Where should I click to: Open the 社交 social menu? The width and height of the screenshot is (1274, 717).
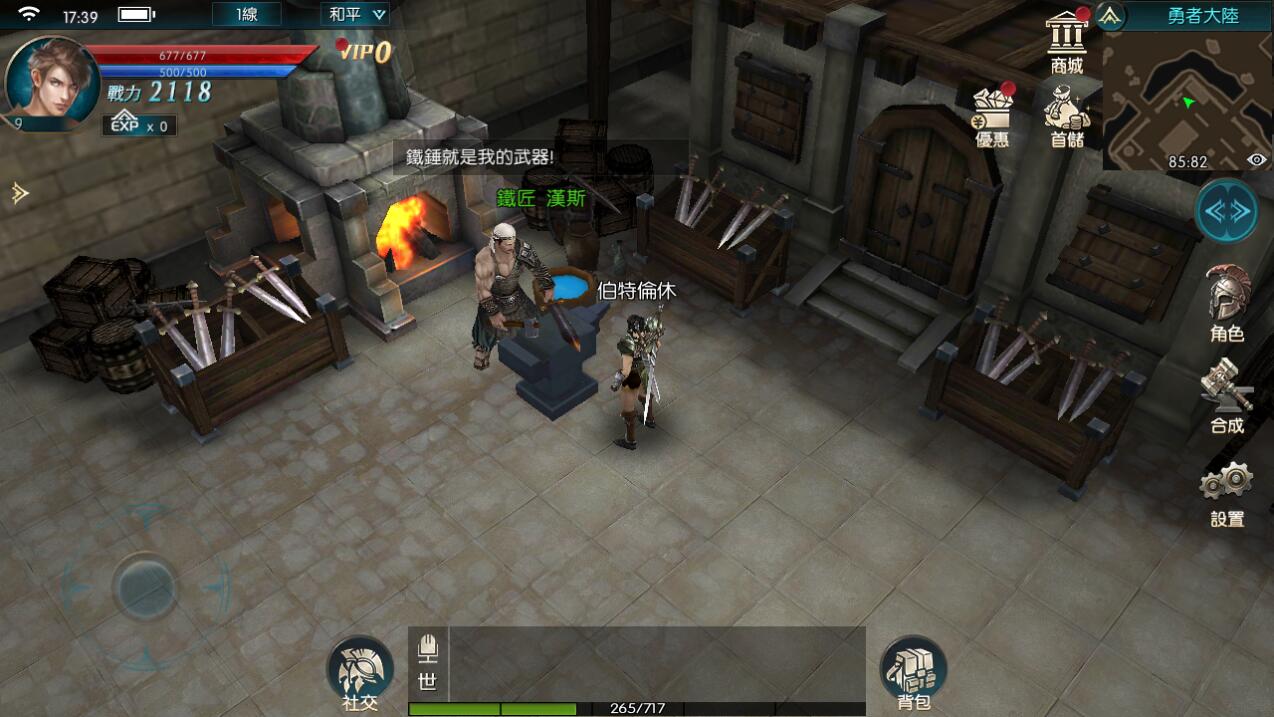pos(360,672)
